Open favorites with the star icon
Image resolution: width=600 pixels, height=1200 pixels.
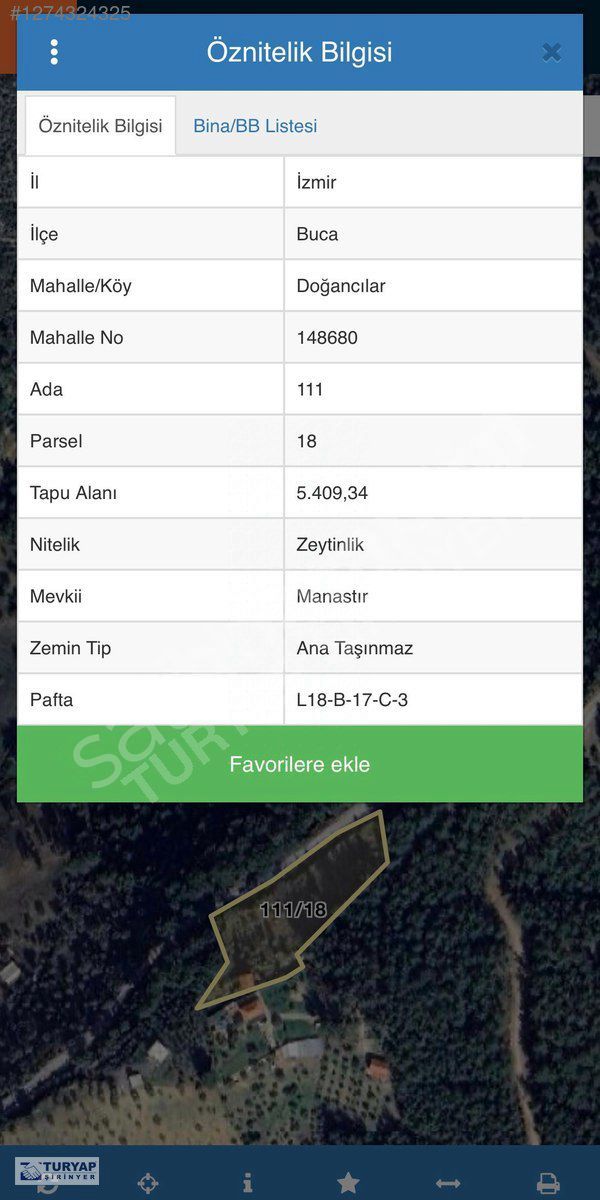click(x=348, y=1184)
